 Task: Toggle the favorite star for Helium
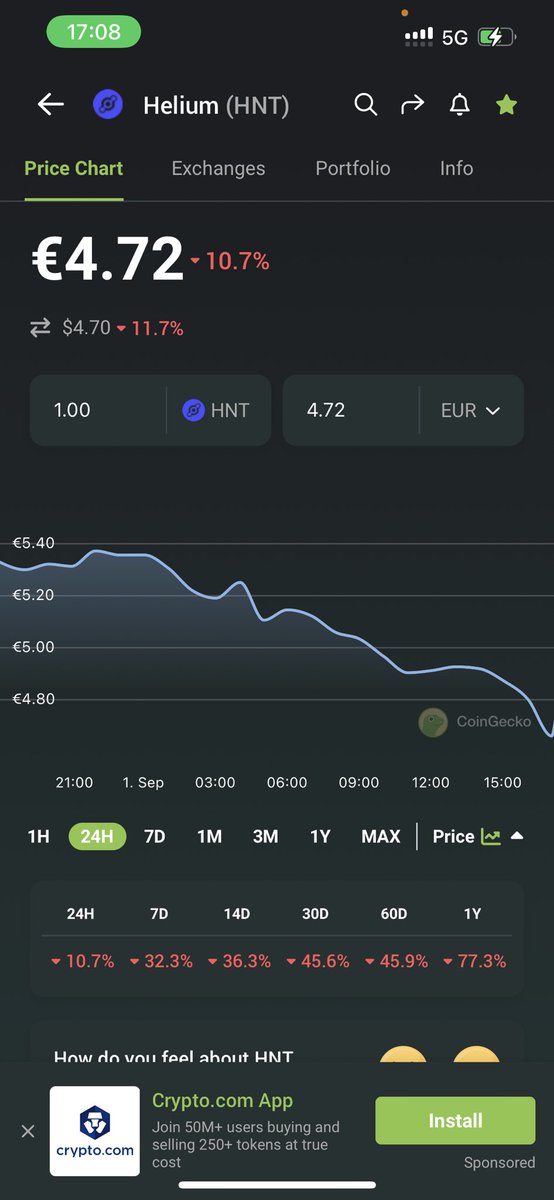507,105
